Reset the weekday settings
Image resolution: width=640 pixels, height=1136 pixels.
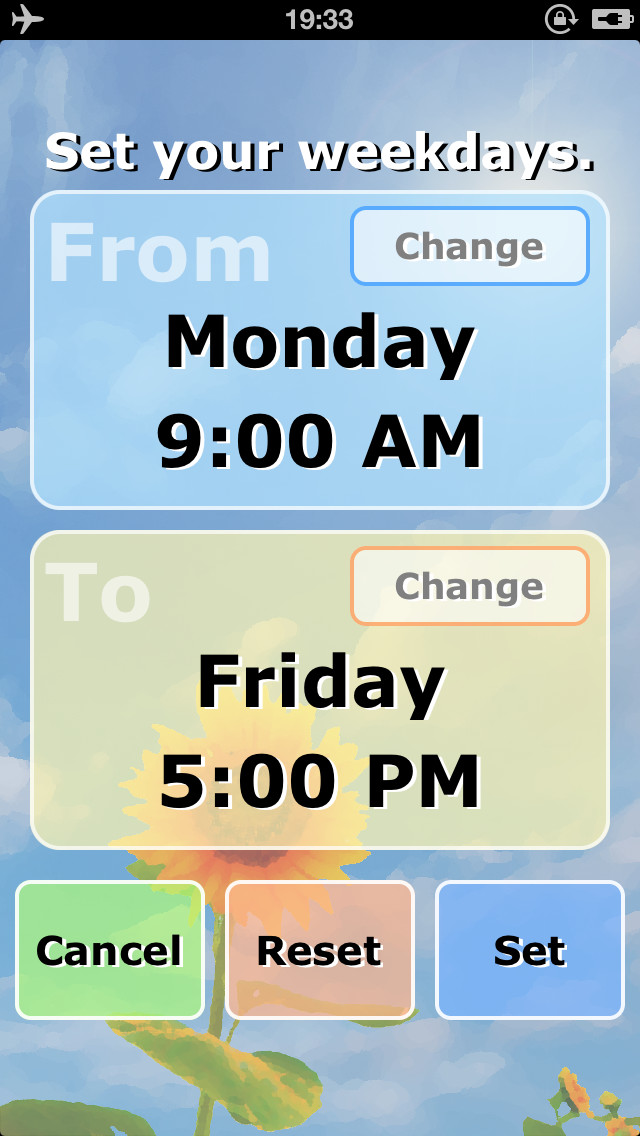pos(320,950)
